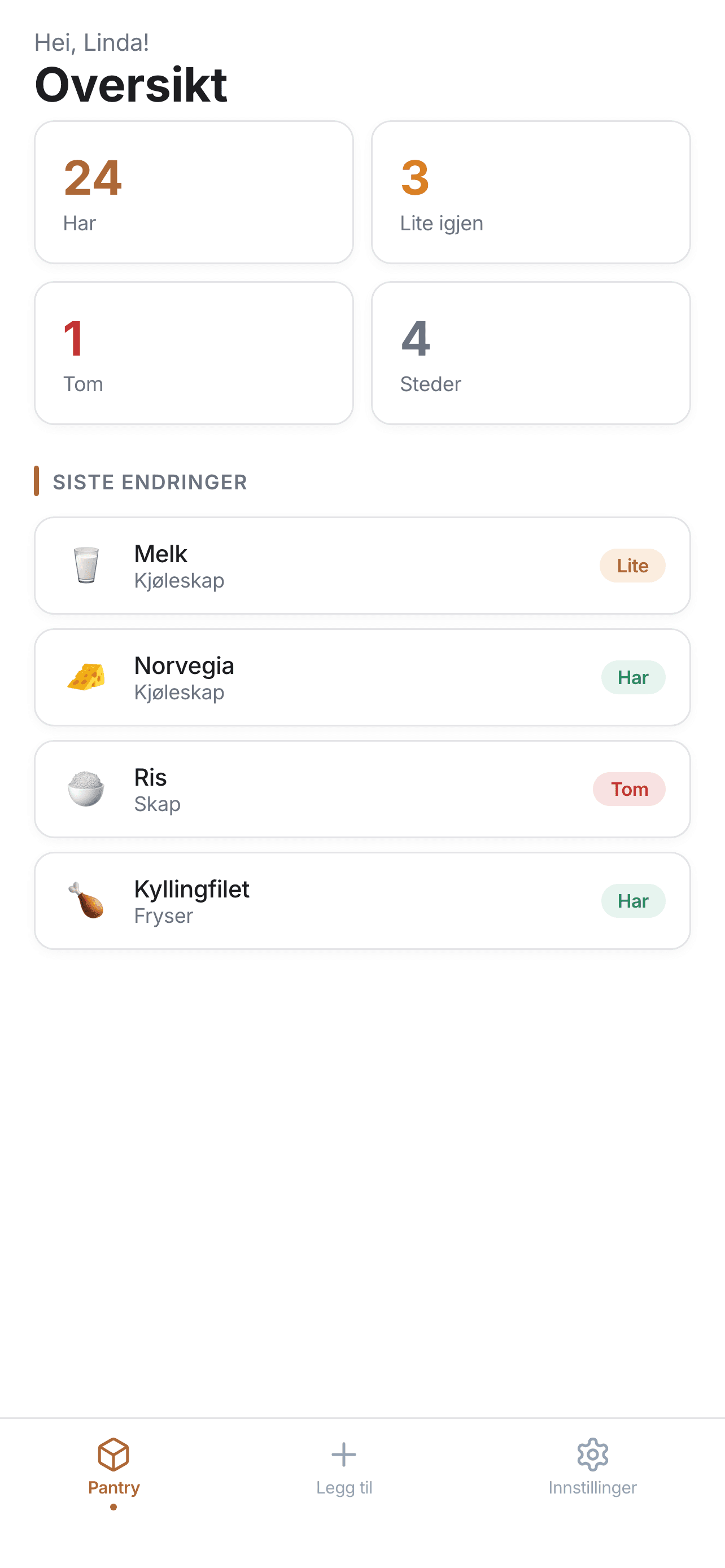Open the Melk item in Kjøleskap
The height and width of the screenshot is (1568, 725).
pos(362,565)
